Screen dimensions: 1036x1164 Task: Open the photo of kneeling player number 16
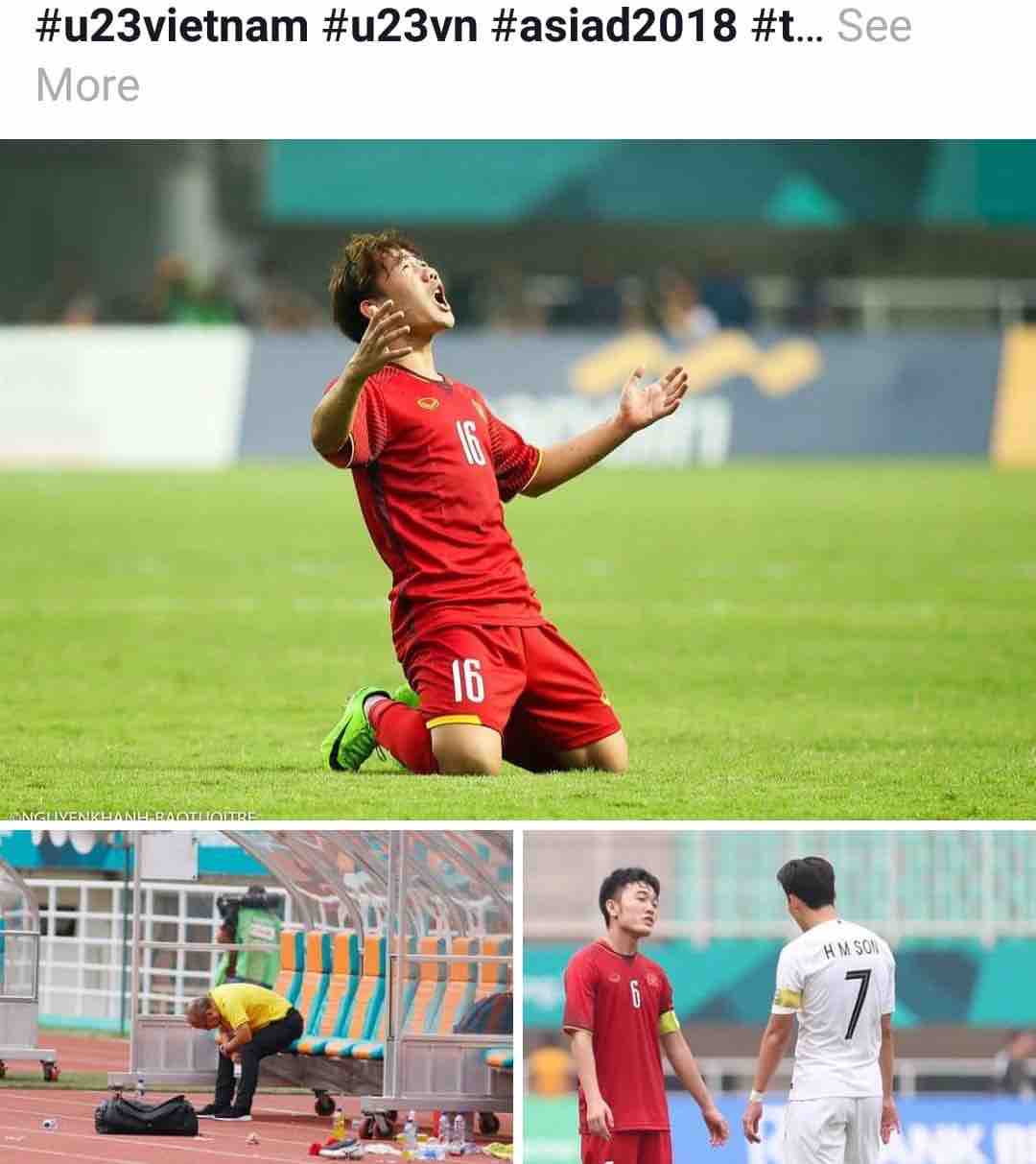(x=518, y=480)
